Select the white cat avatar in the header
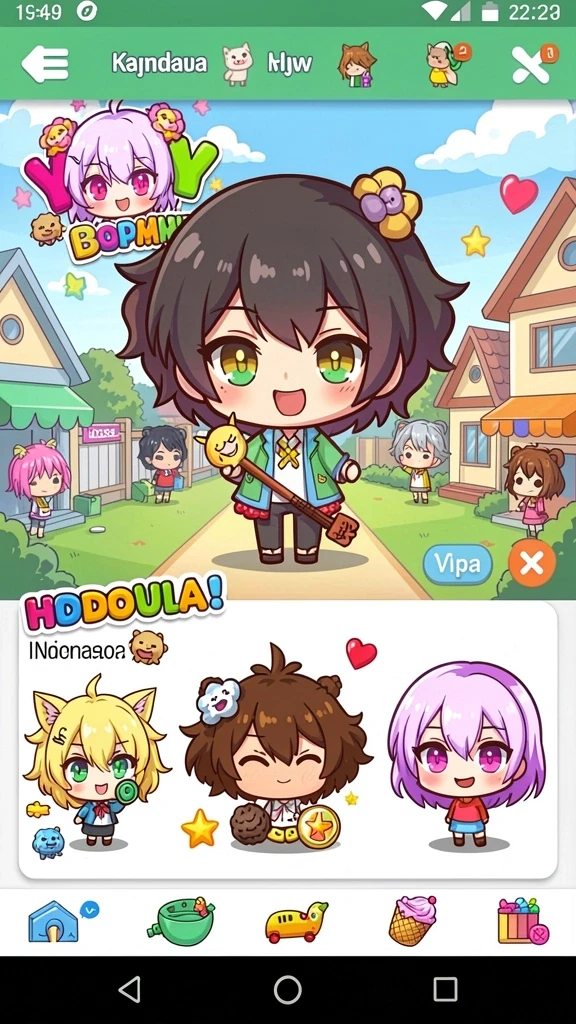 coord(238,64)
